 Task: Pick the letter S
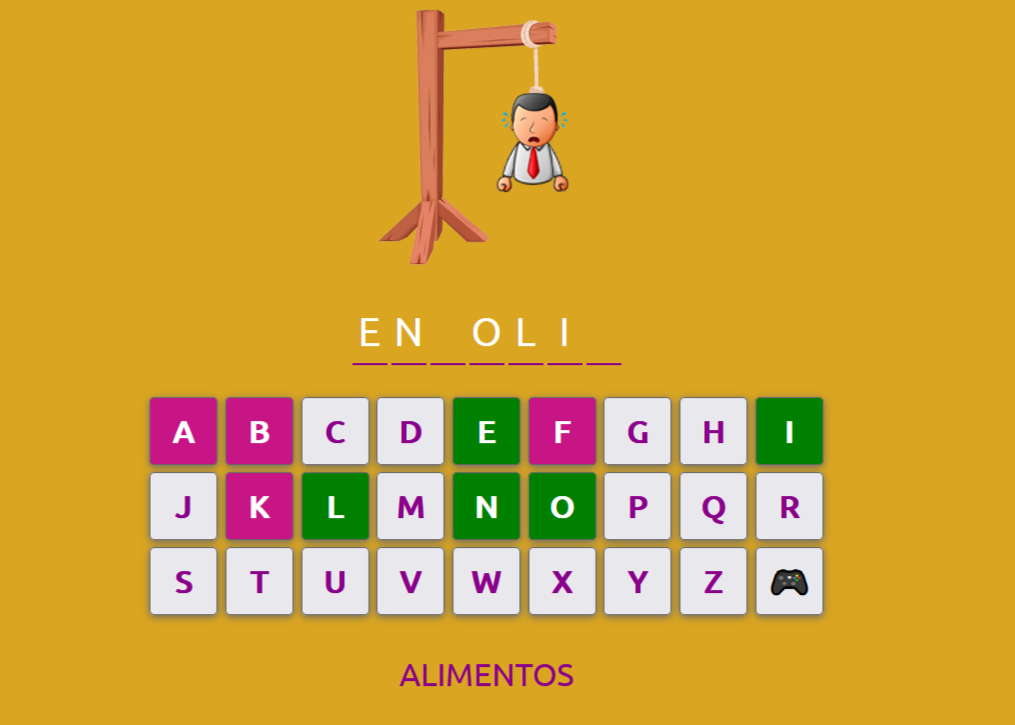pyautogui.click(x=183, y=581)
